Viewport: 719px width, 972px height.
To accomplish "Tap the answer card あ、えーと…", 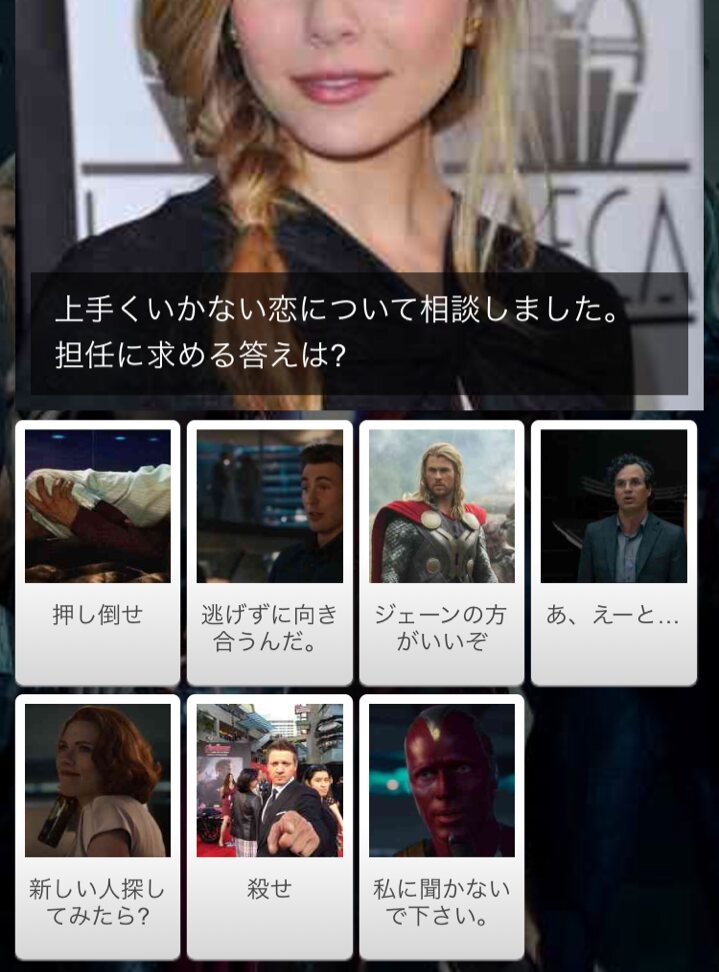I will tap(614, 552).
